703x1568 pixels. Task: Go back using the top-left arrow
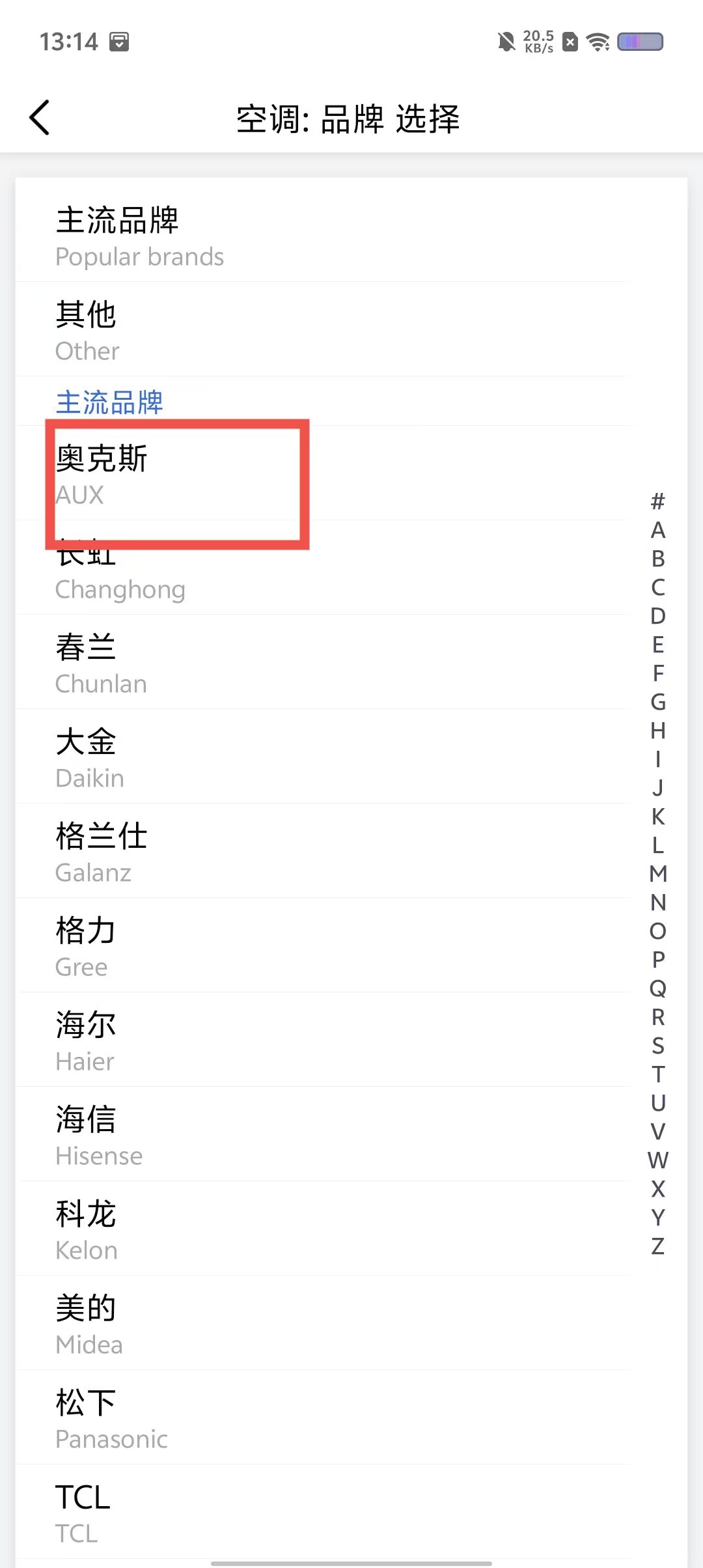[40, 118]
